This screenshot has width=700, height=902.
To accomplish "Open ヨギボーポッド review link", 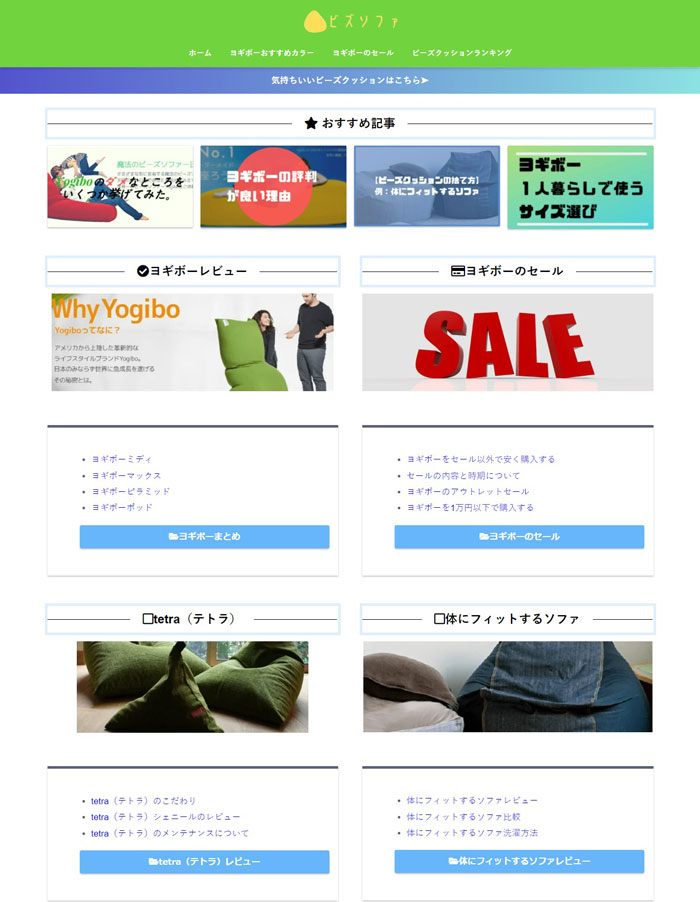I will (122, 507).
